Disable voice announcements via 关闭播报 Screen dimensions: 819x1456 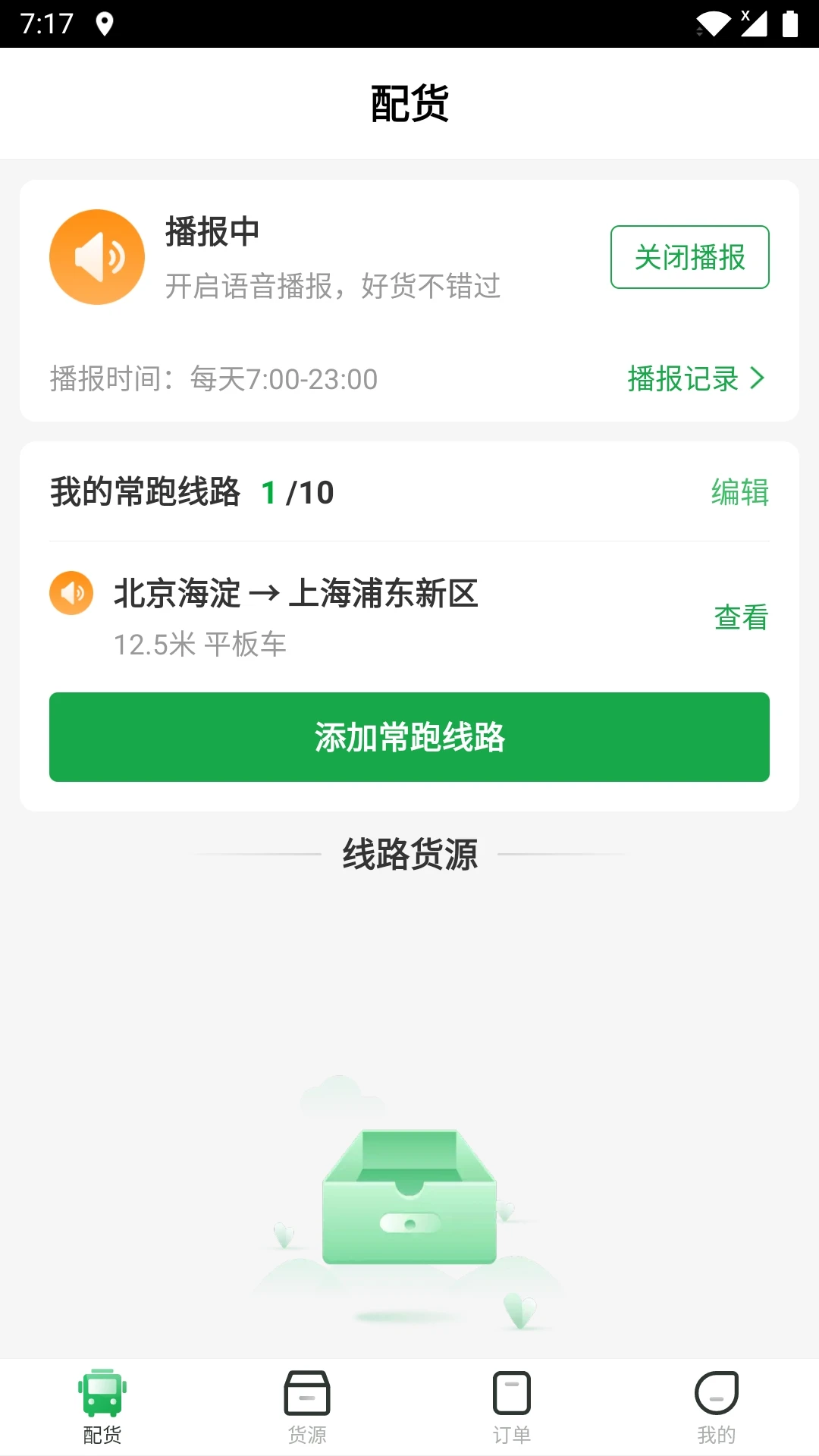point(690,258)
